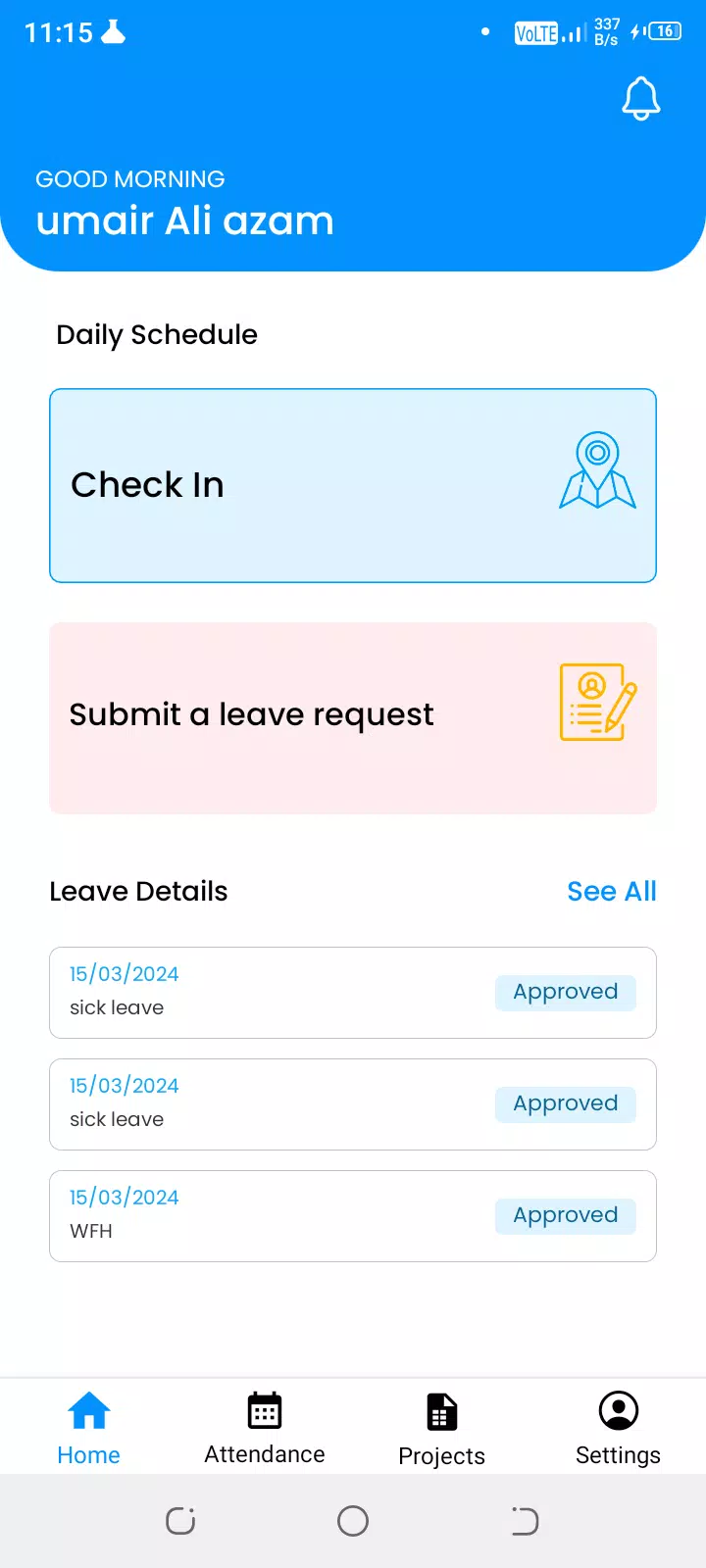Open the notifications bell
Image resolution: width=706 pixels, height=1568 pixels.
(641, 98)
